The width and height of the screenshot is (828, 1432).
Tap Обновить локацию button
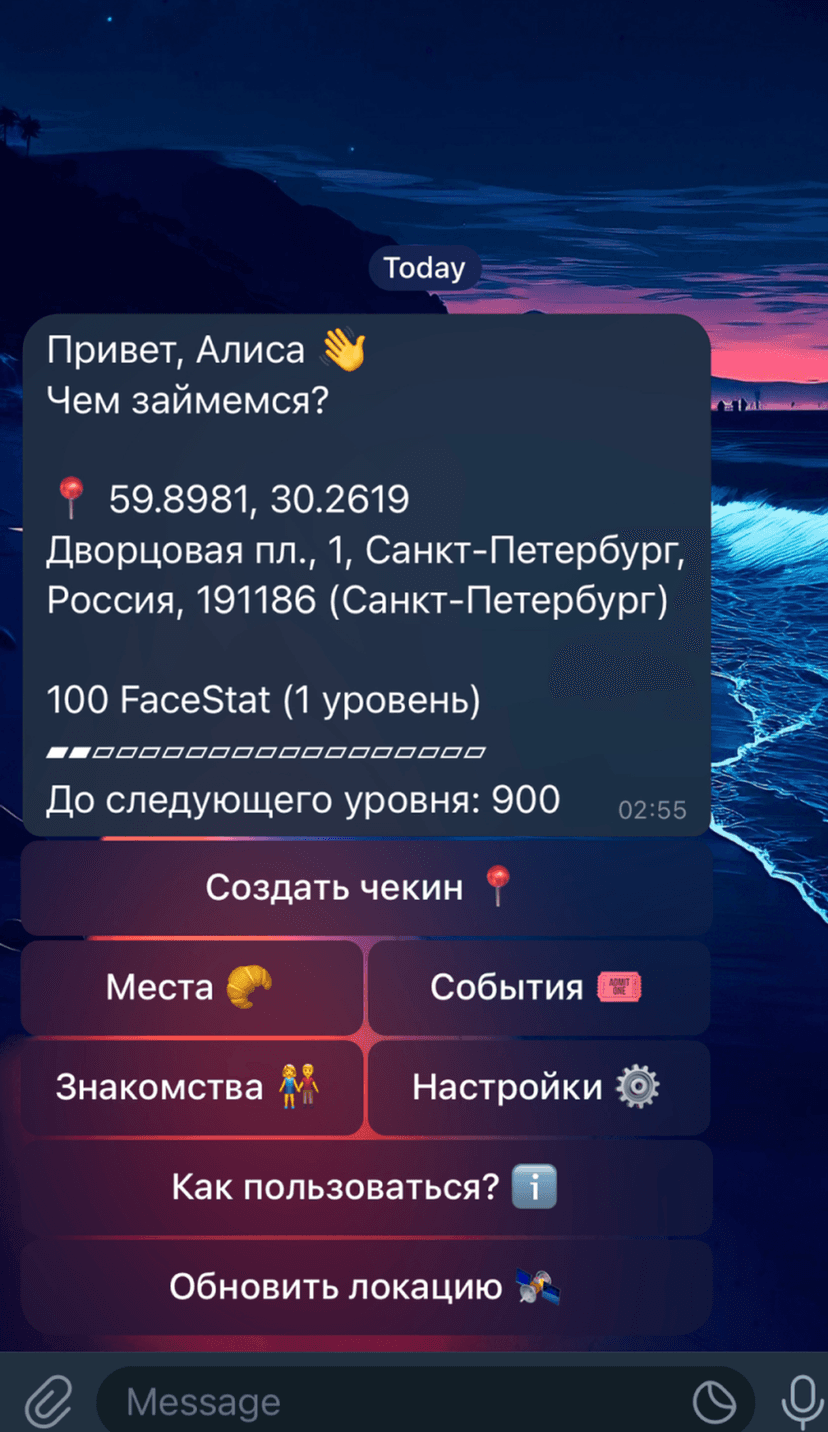pos(366,1287)
